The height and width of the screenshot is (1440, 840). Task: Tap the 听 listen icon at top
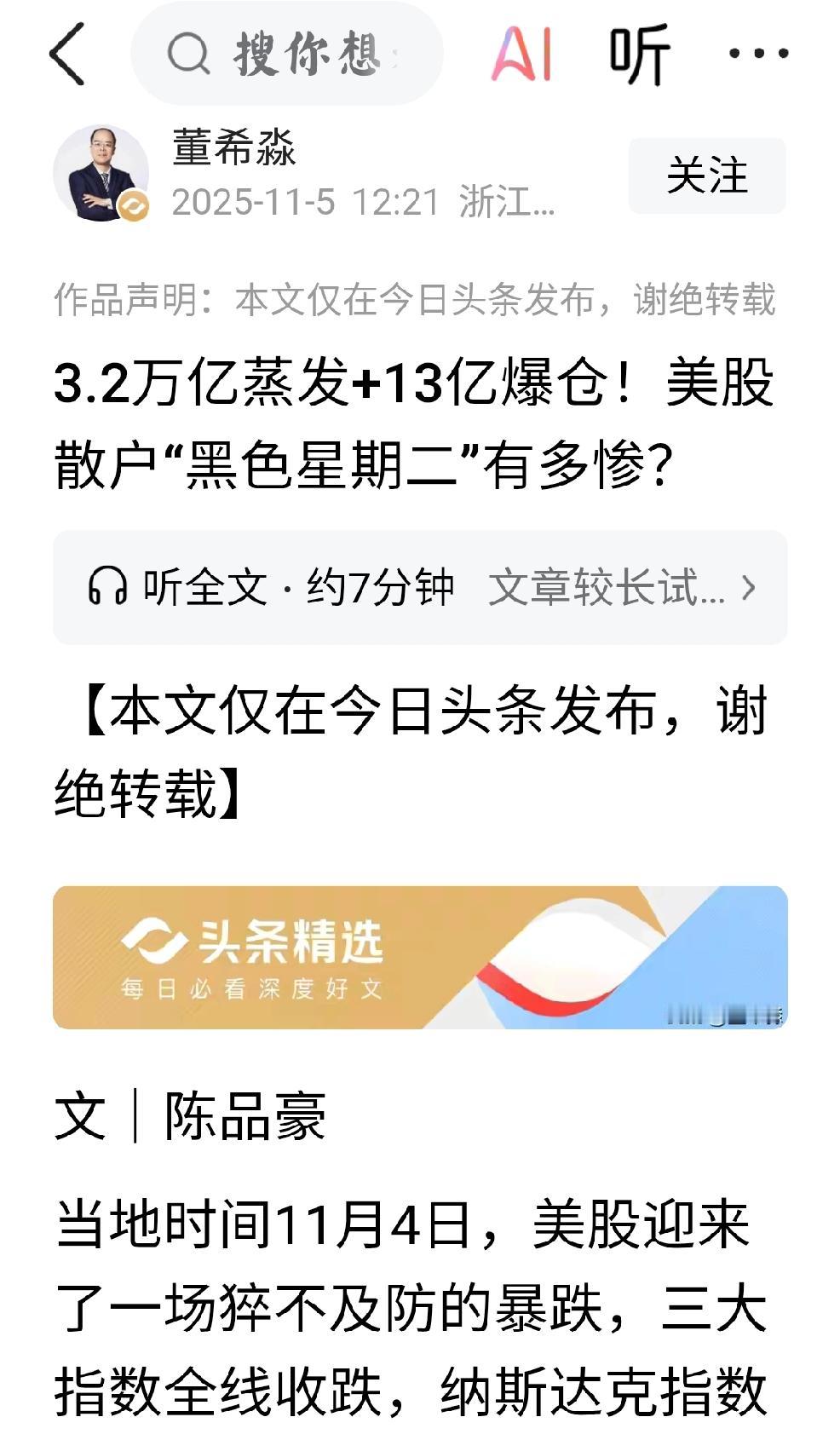(x=636, y=54)
